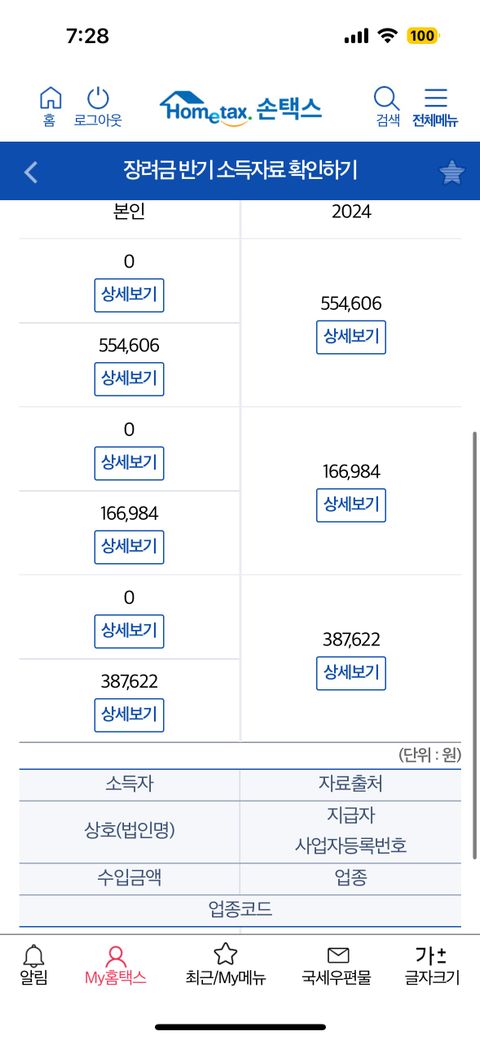Switch to the 알림 tab
The image size is (480, 1040).
(x=34, y=965)
